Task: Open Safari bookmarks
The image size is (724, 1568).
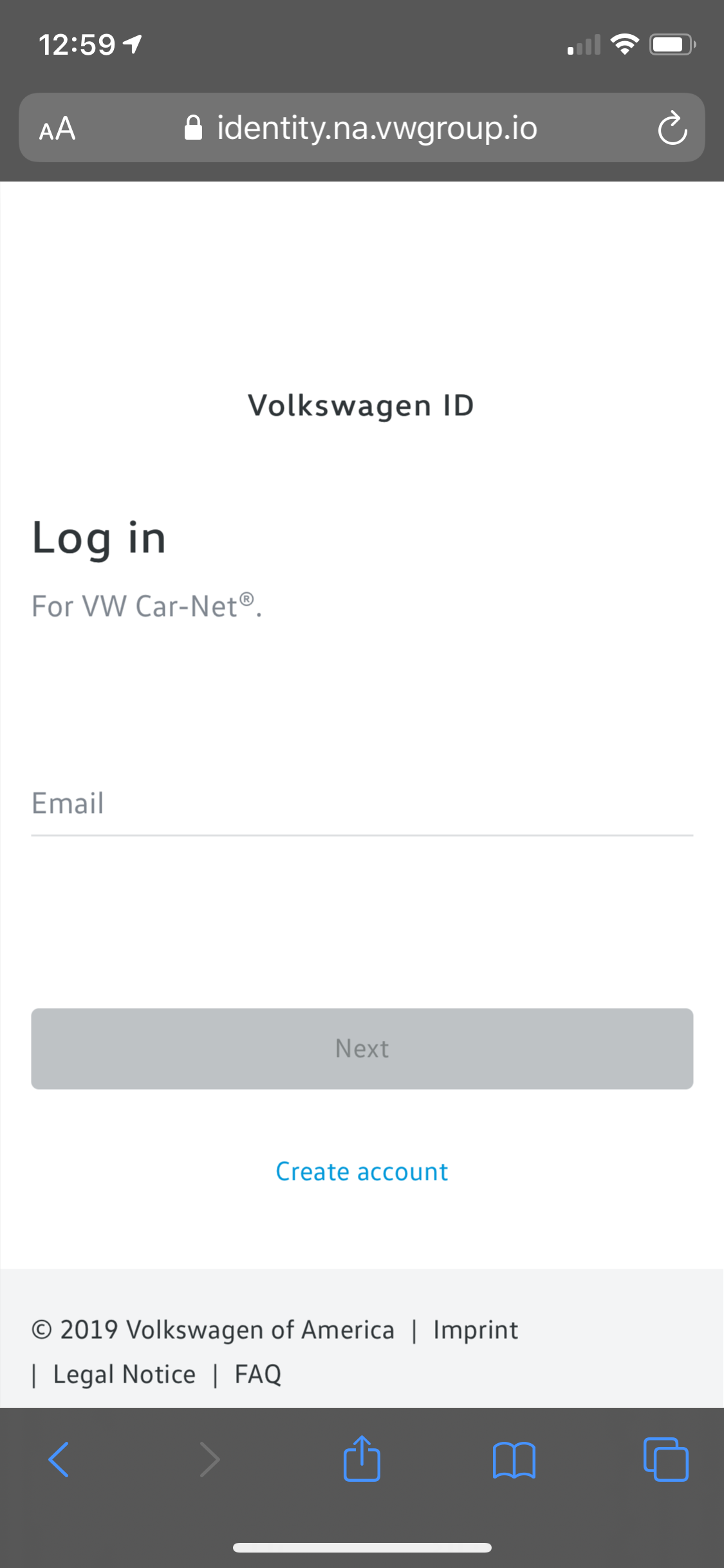Action: click(x=514, y=1459)
